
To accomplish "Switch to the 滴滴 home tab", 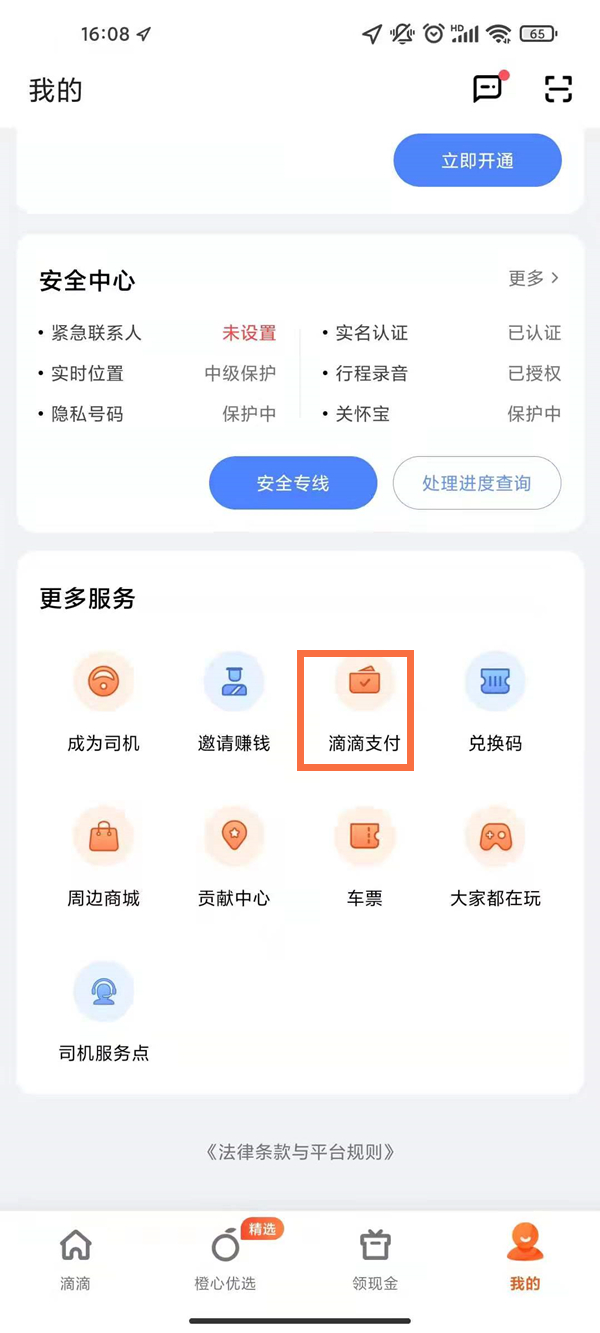I will [75, 1260].
